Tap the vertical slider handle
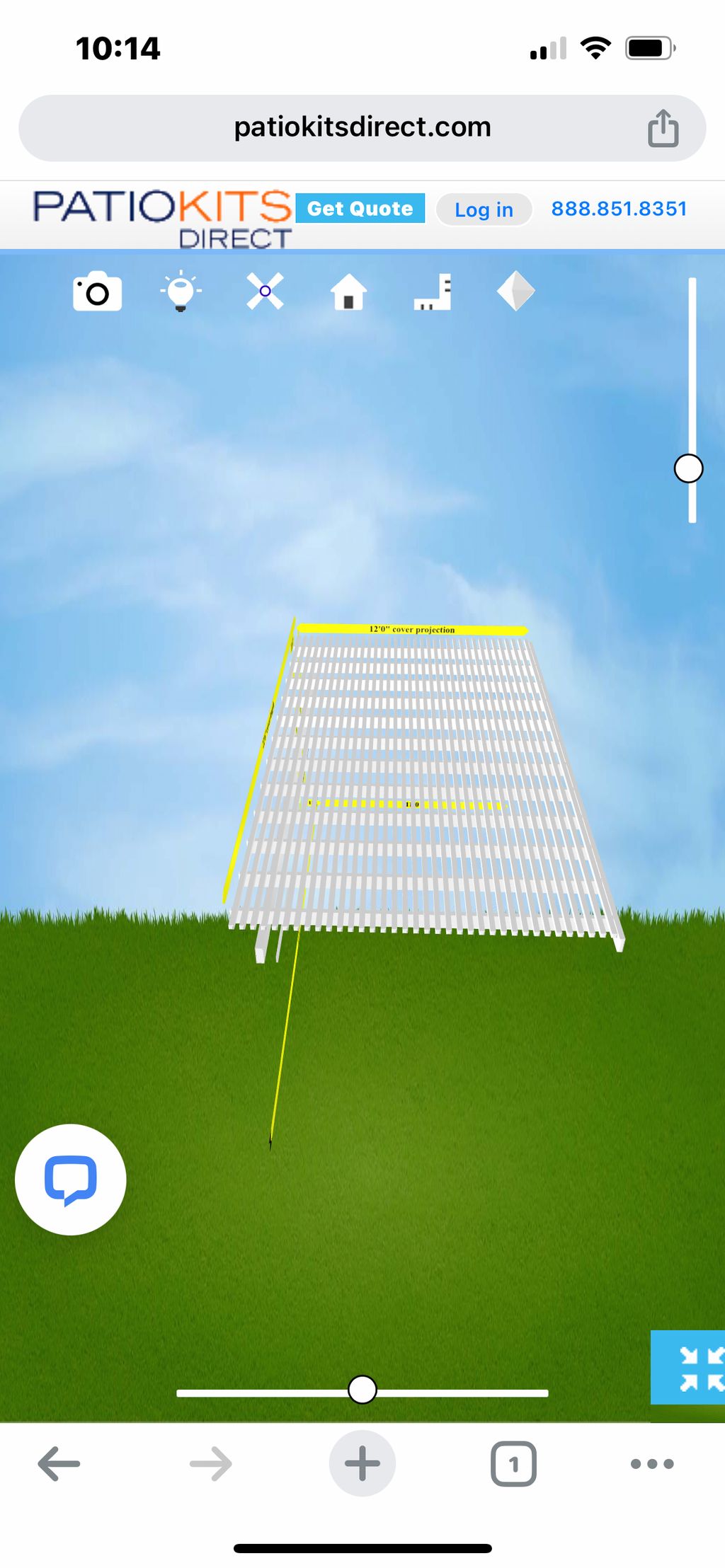This screenshot has width=725, height=1568. (x=688, y=468)
